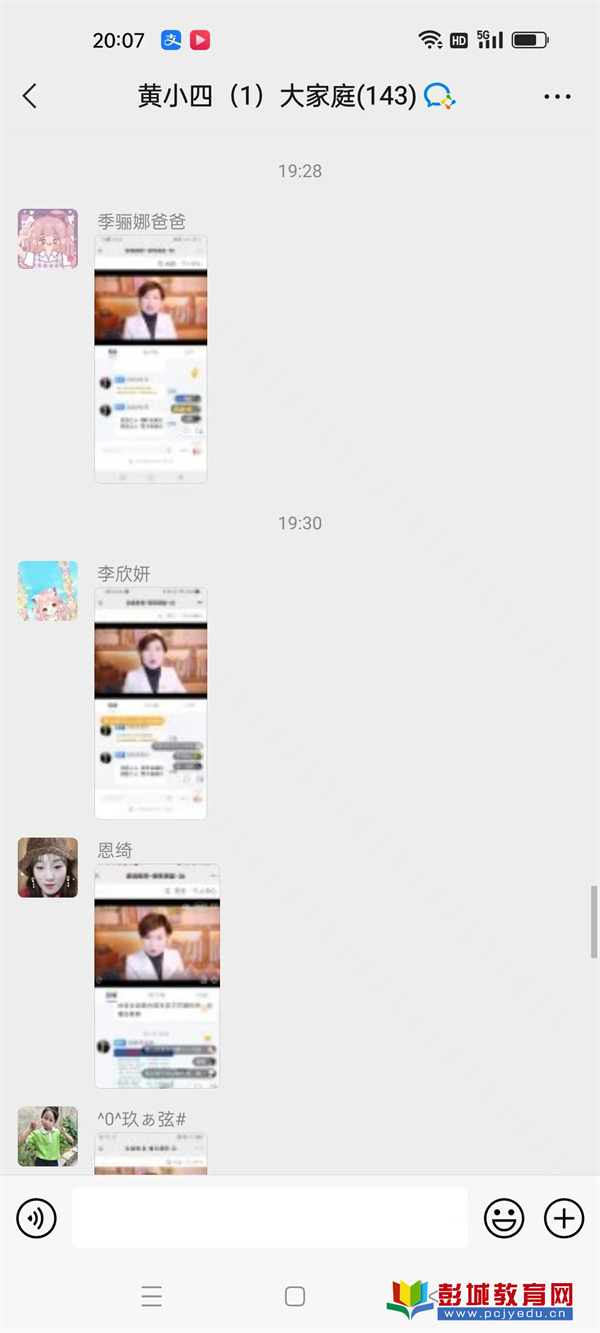Open 恩绮's shared image
600x1333 pixels.
(x=157, y=976)
